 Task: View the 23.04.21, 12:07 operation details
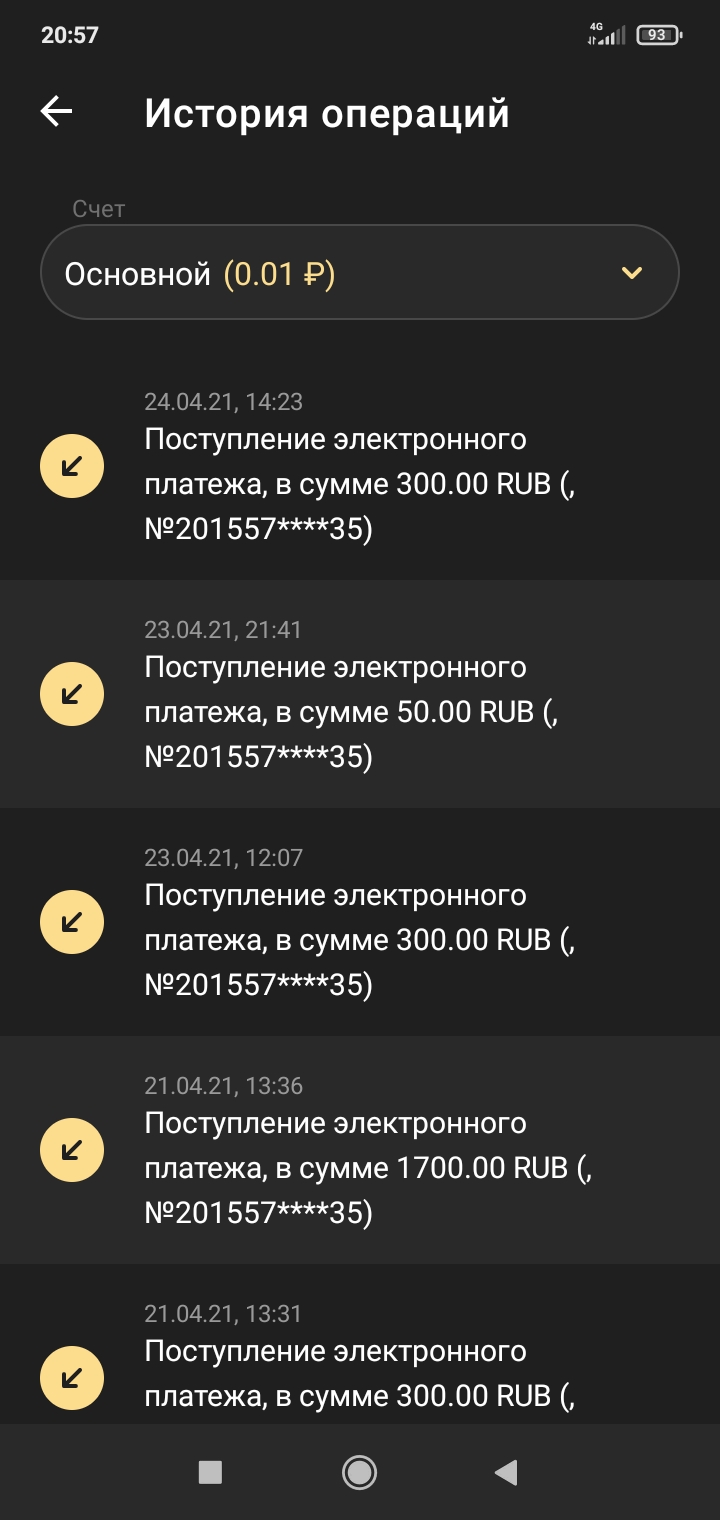[x=360, y=922]
